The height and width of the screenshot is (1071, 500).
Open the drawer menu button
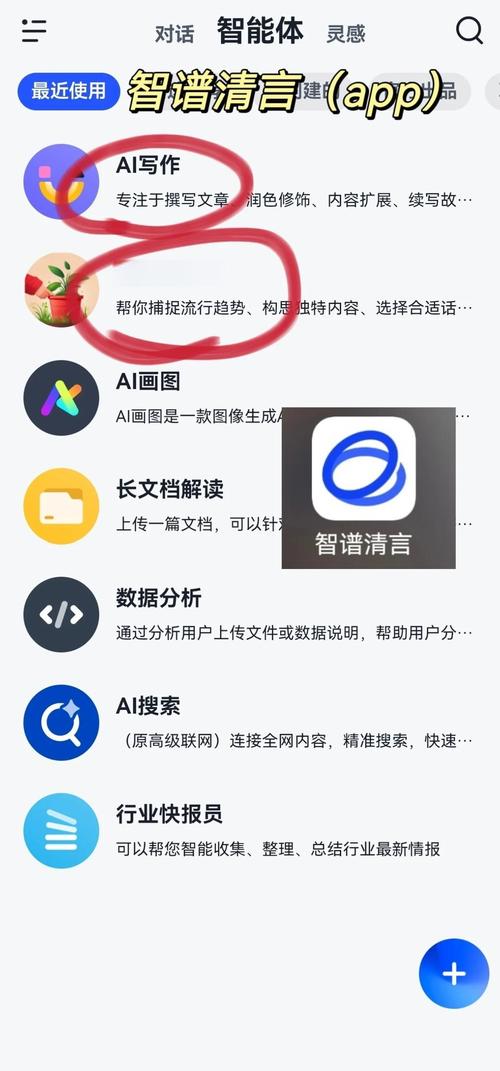[x=33, y=31]
